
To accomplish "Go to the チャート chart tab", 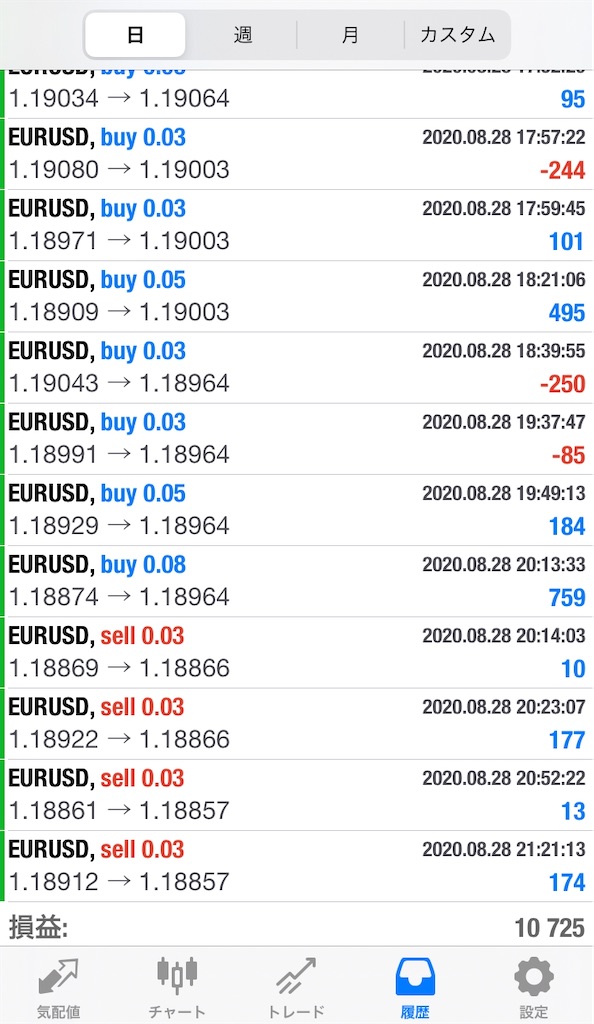I will 177,987.
